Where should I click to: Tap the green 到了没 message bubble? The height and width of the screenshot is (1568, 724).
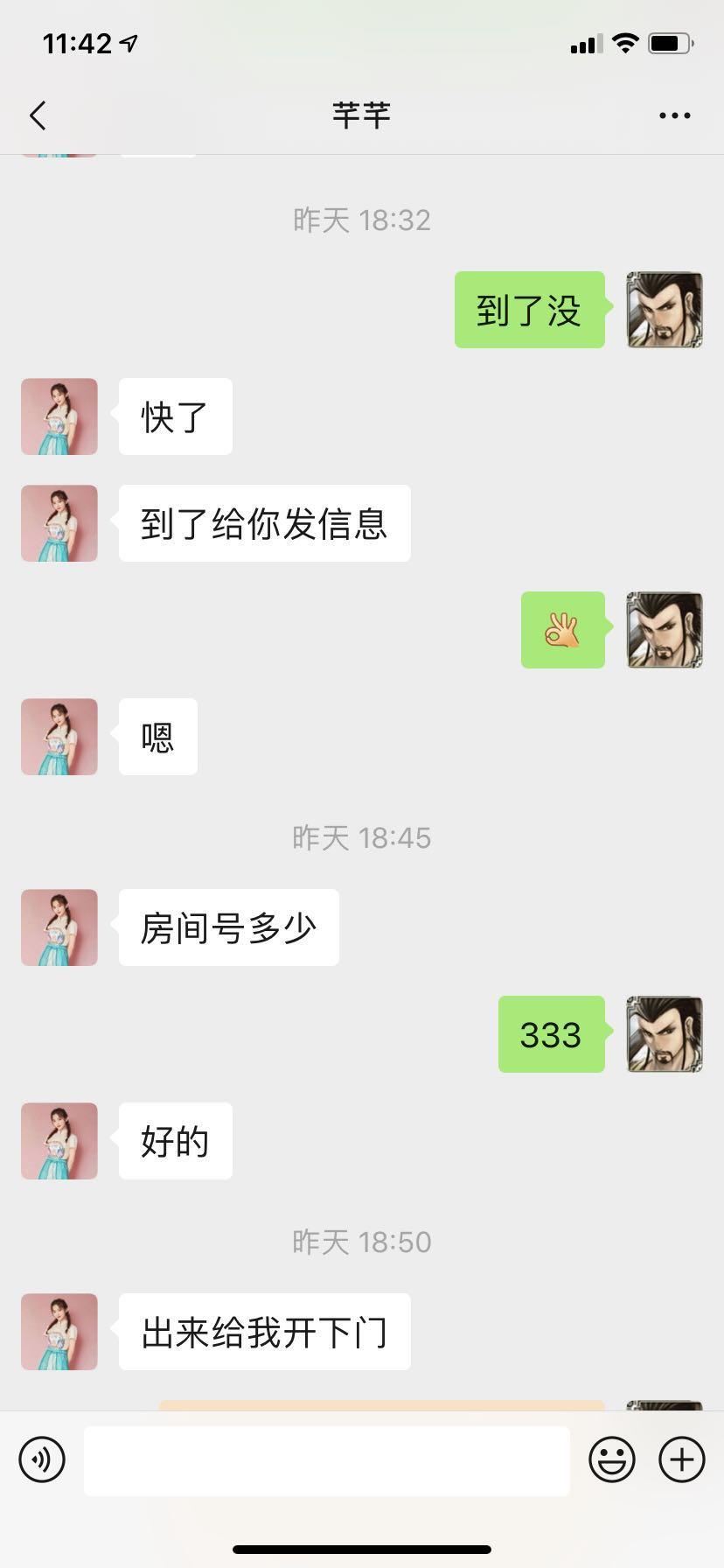pos(528,310)
